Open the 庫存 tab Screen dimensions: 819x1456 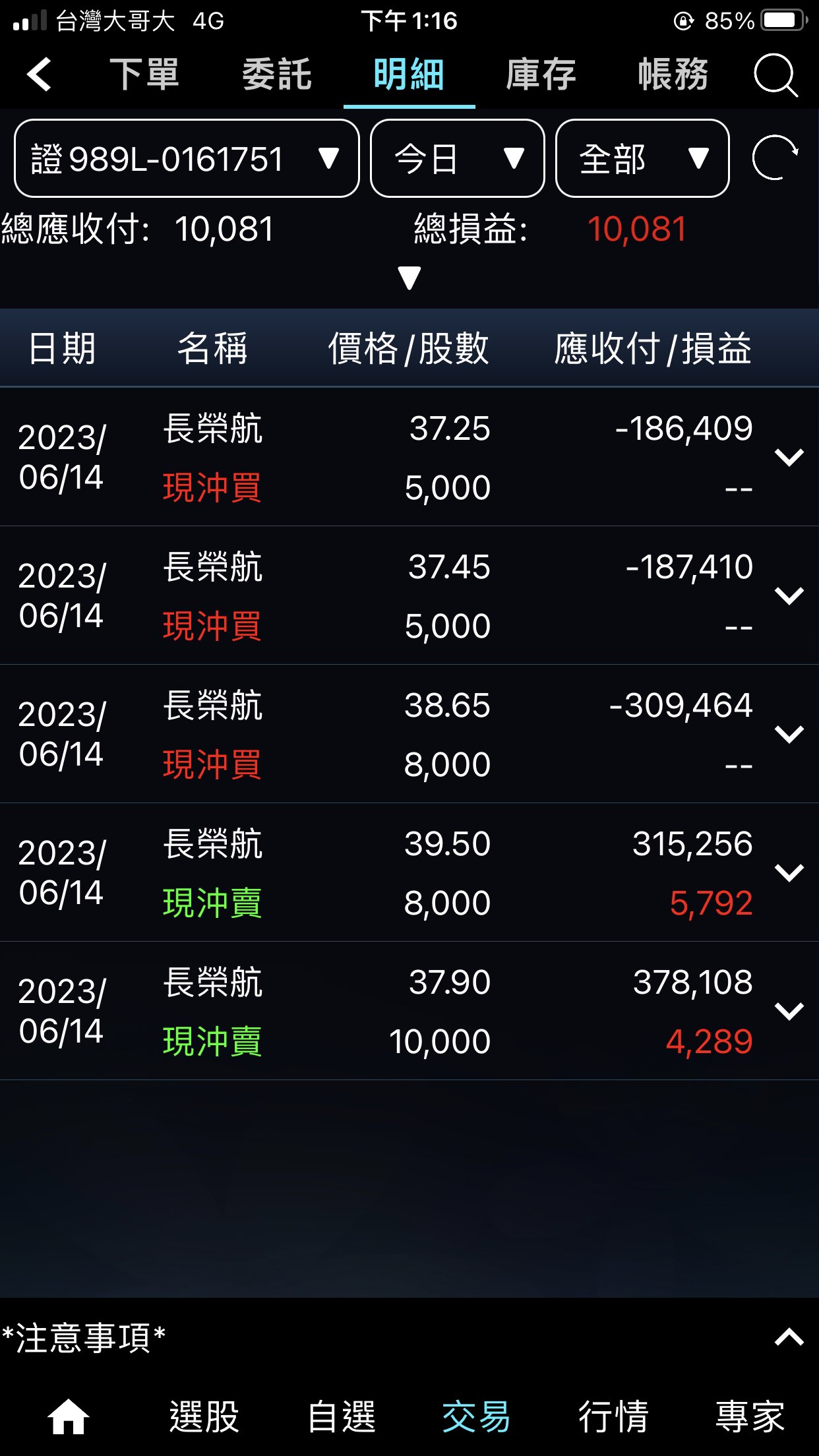tap(541, 74)
